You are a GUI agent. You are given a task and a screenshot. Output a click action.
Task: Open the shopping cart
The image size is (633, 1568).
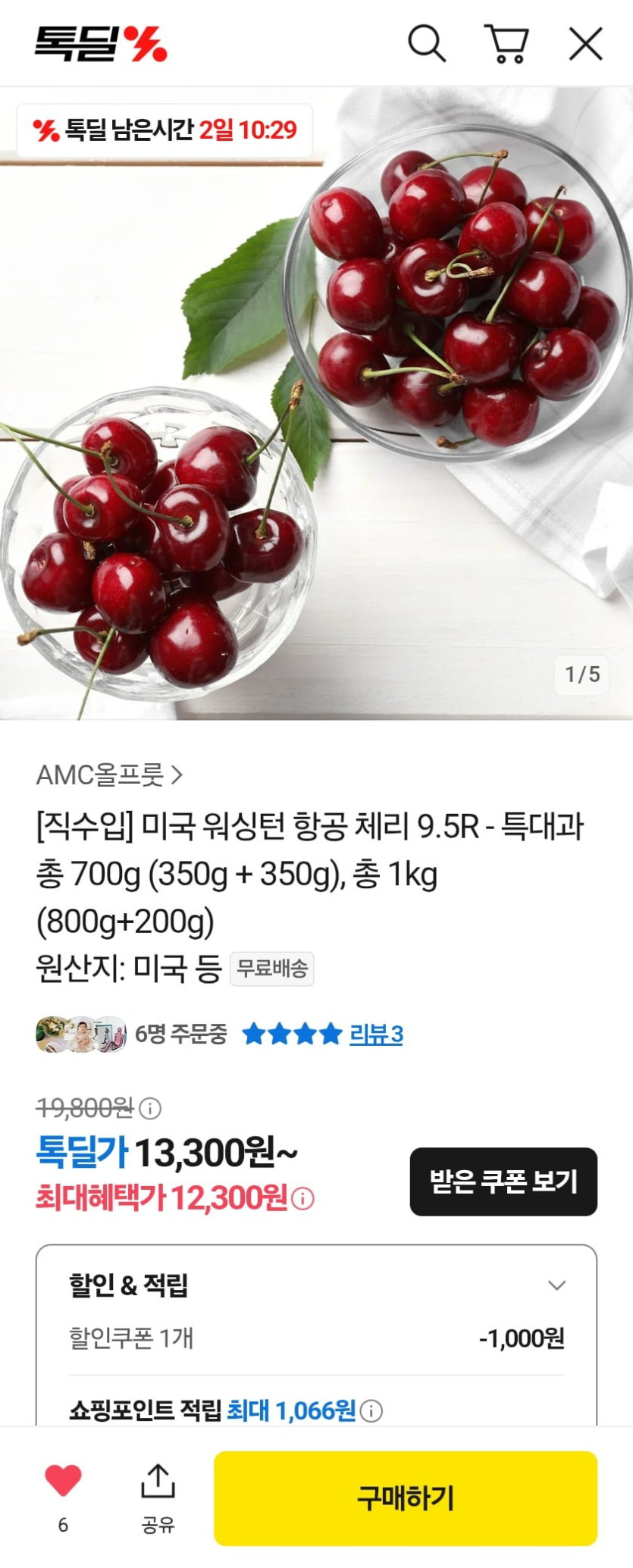click(506, 44)
